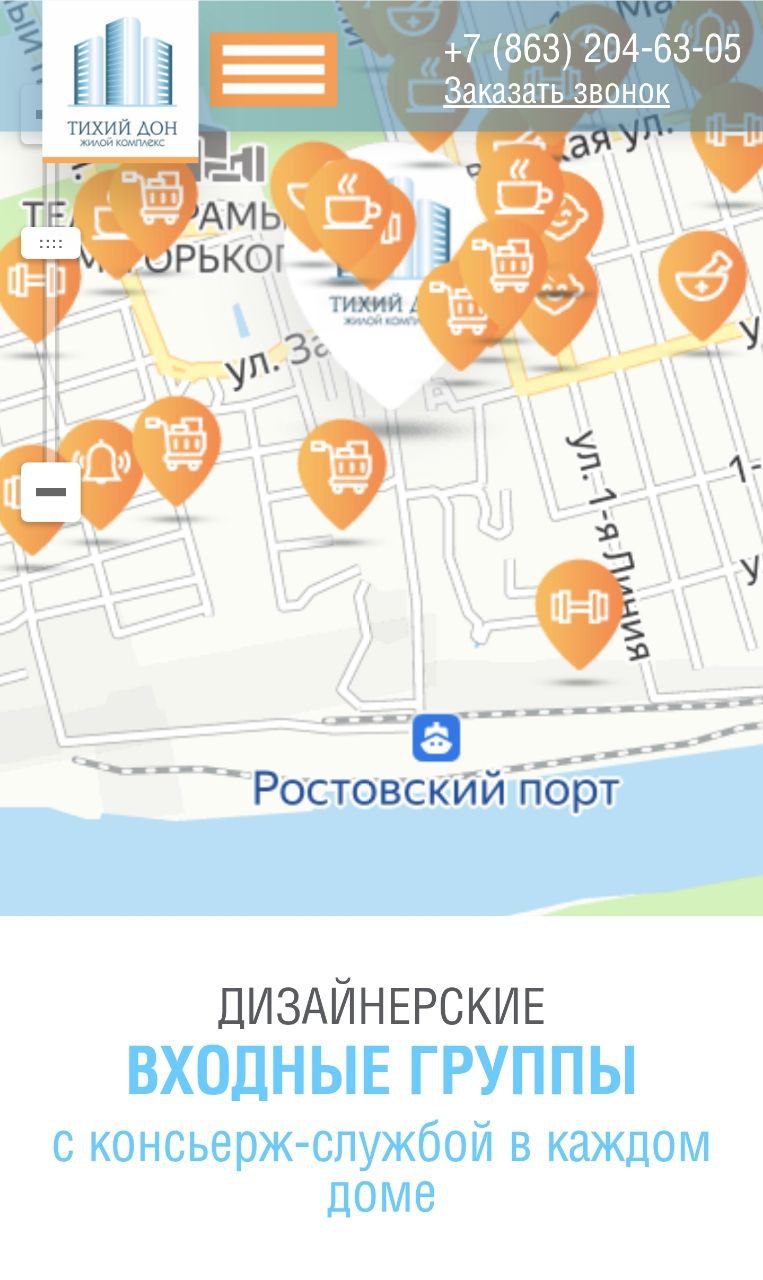The width and height of the screenshot is (763, 1280).
Task: Open the hamburger menu
Action: [273, 69]
